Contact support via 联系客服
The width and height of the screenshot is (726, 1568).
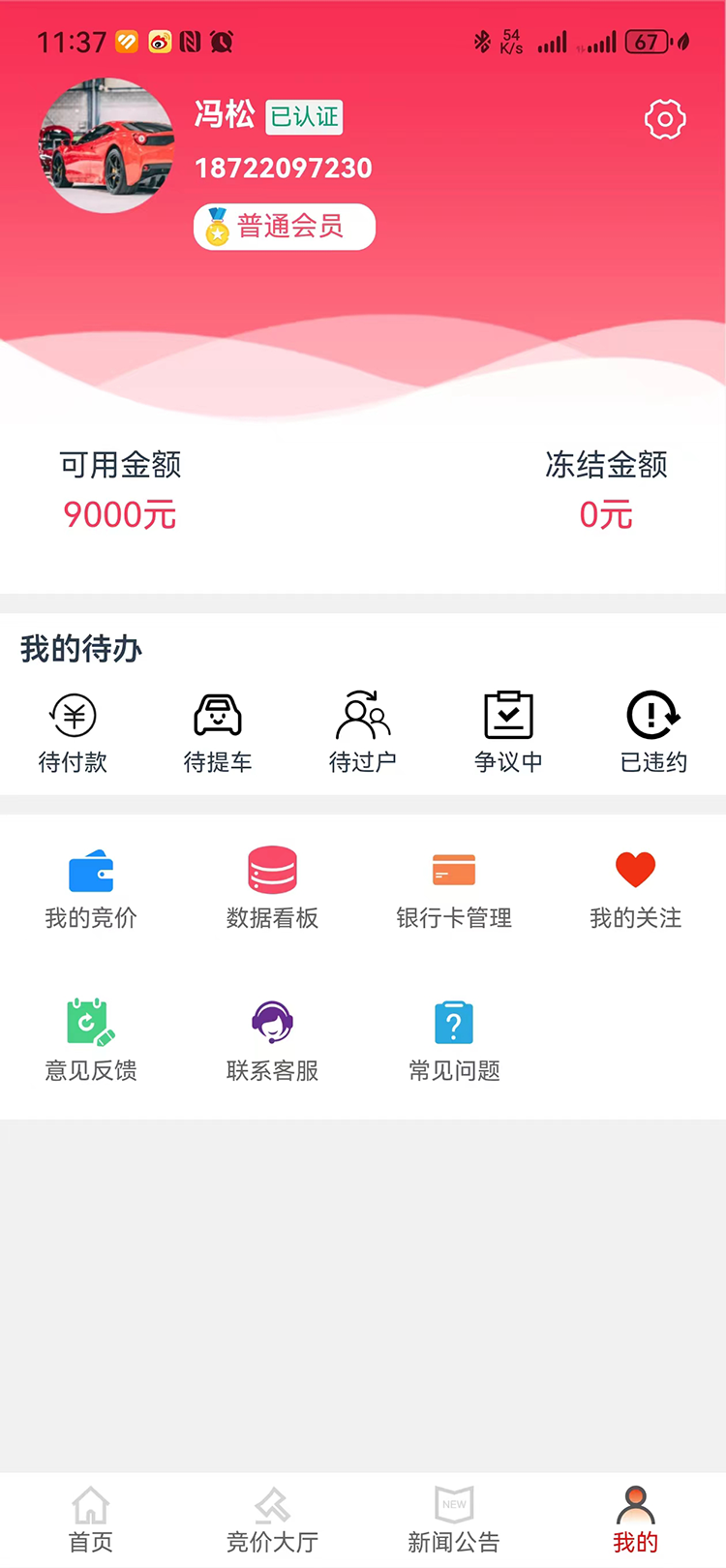[x=272, y=1040]
